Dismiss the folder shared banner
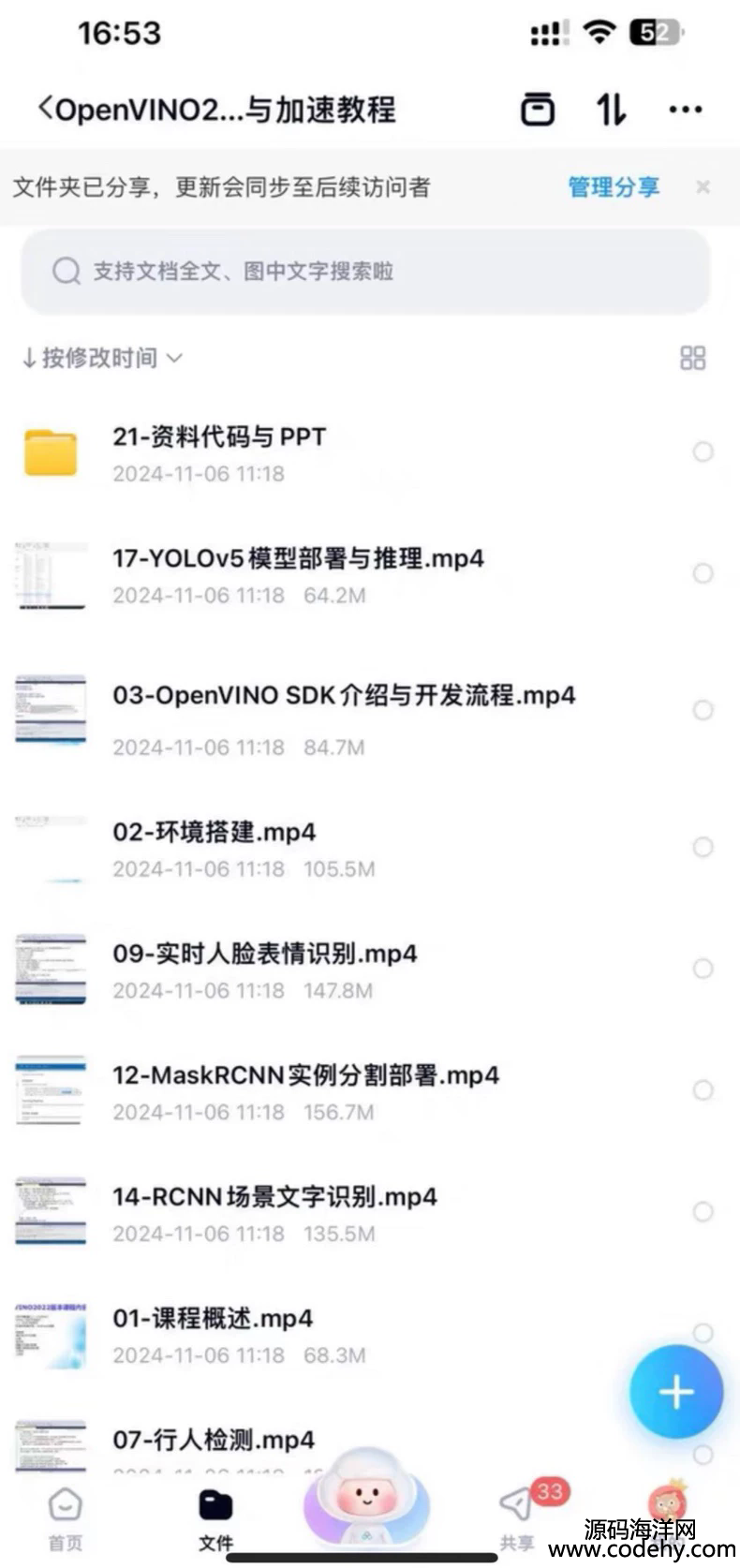Viewport: 740px width, 1568px height. [x=703, y=187]
